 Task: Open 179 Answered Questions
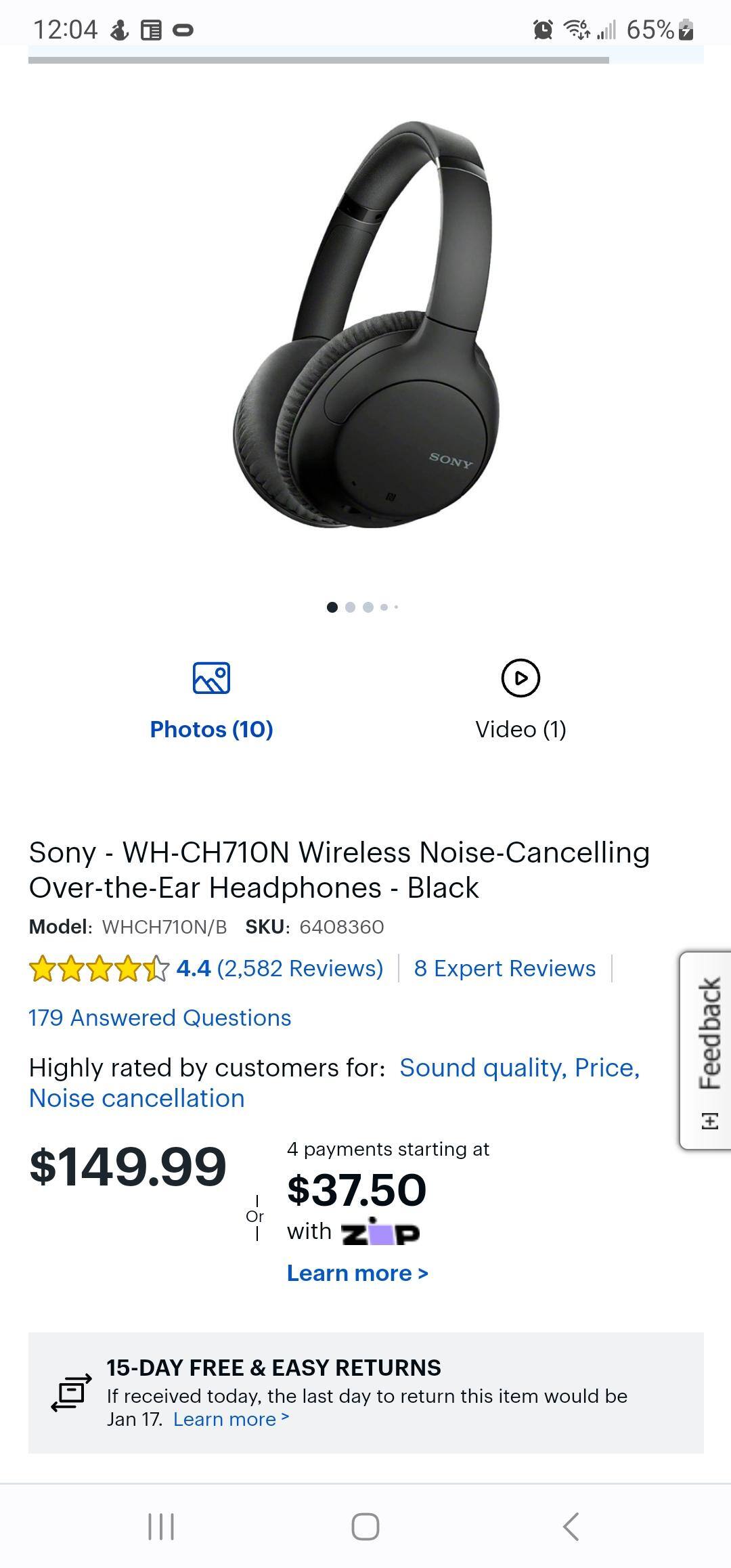tap(160, 1017)
